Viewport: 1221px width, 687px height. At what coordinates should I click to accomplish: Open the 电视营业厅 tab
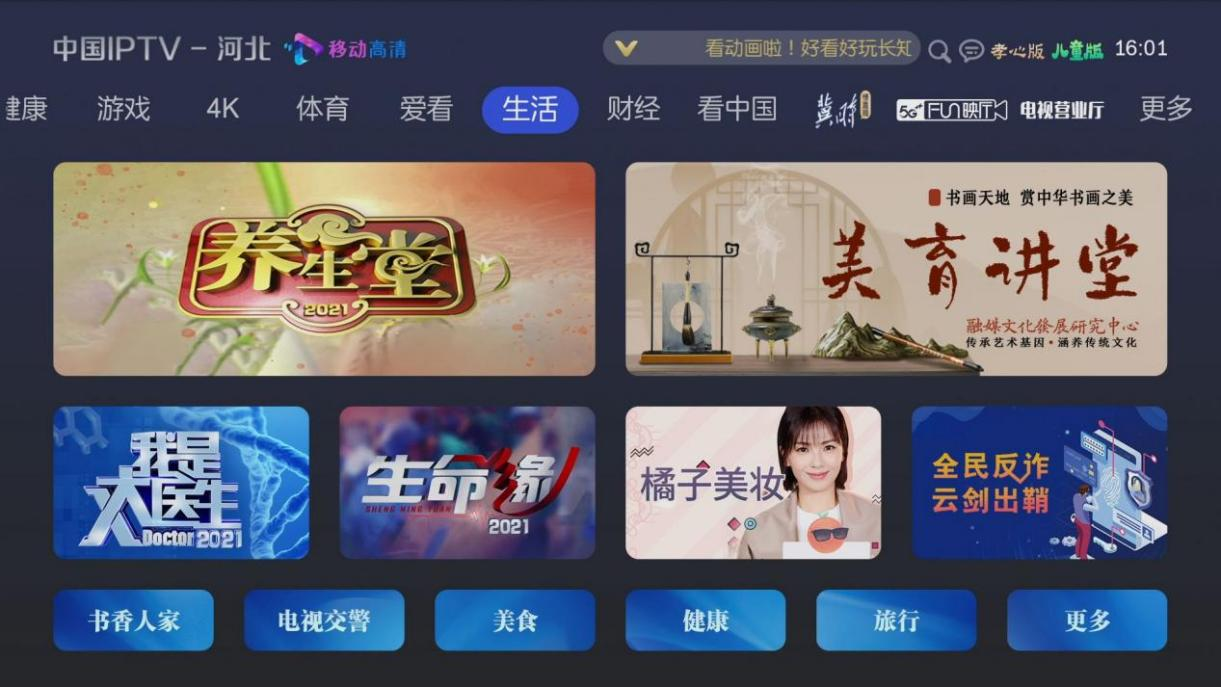pos(1062,110)
